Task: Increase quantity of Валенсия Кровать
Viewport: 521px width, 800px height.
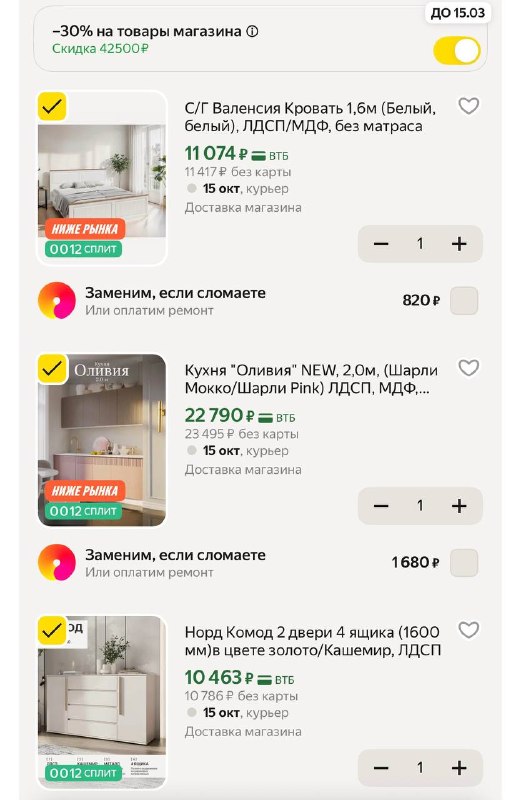Action: tap(459, 244)
